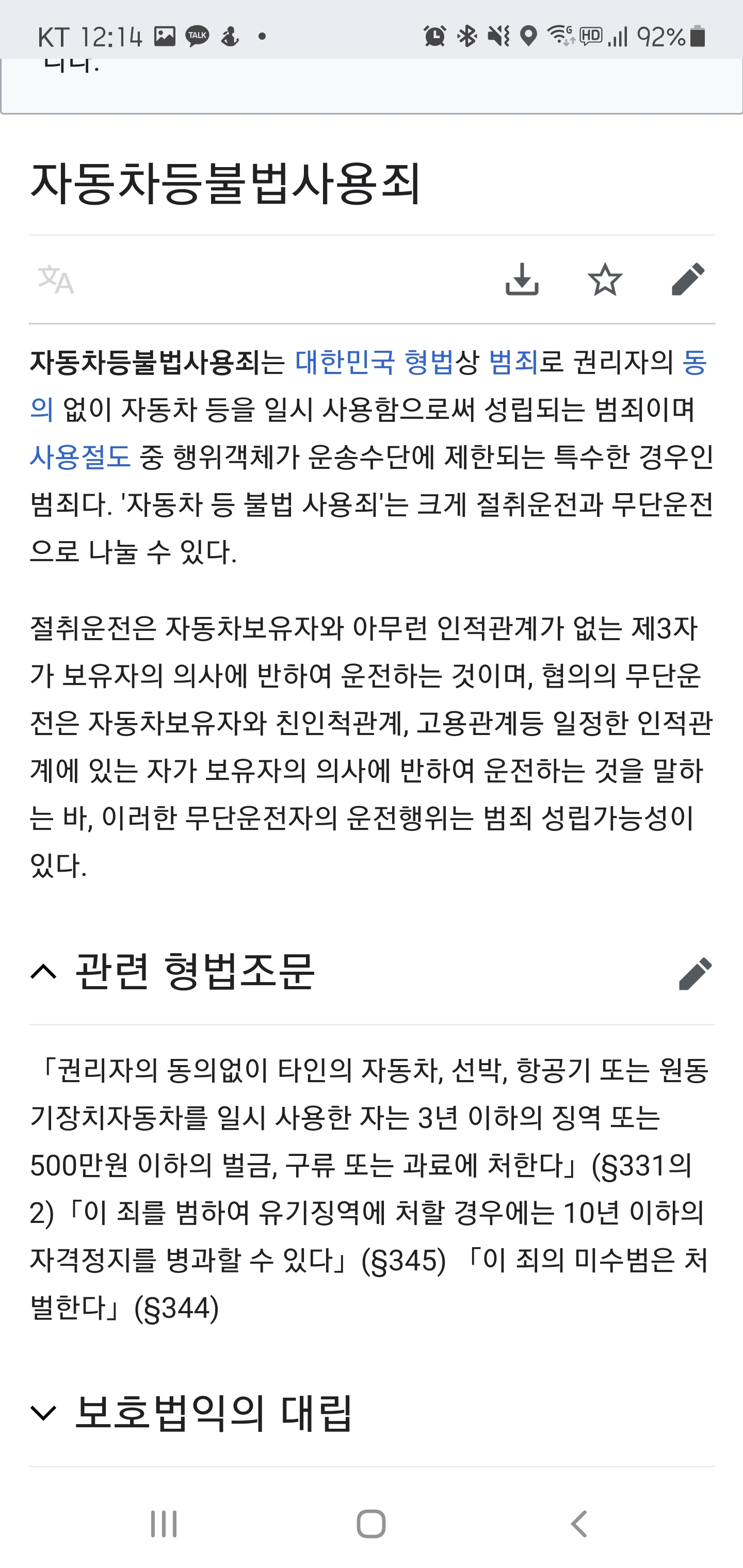Viewport: 743px width, 1568px height.
Task: Collapse the 관련 형법조문 section
Action: click(44, 972)
